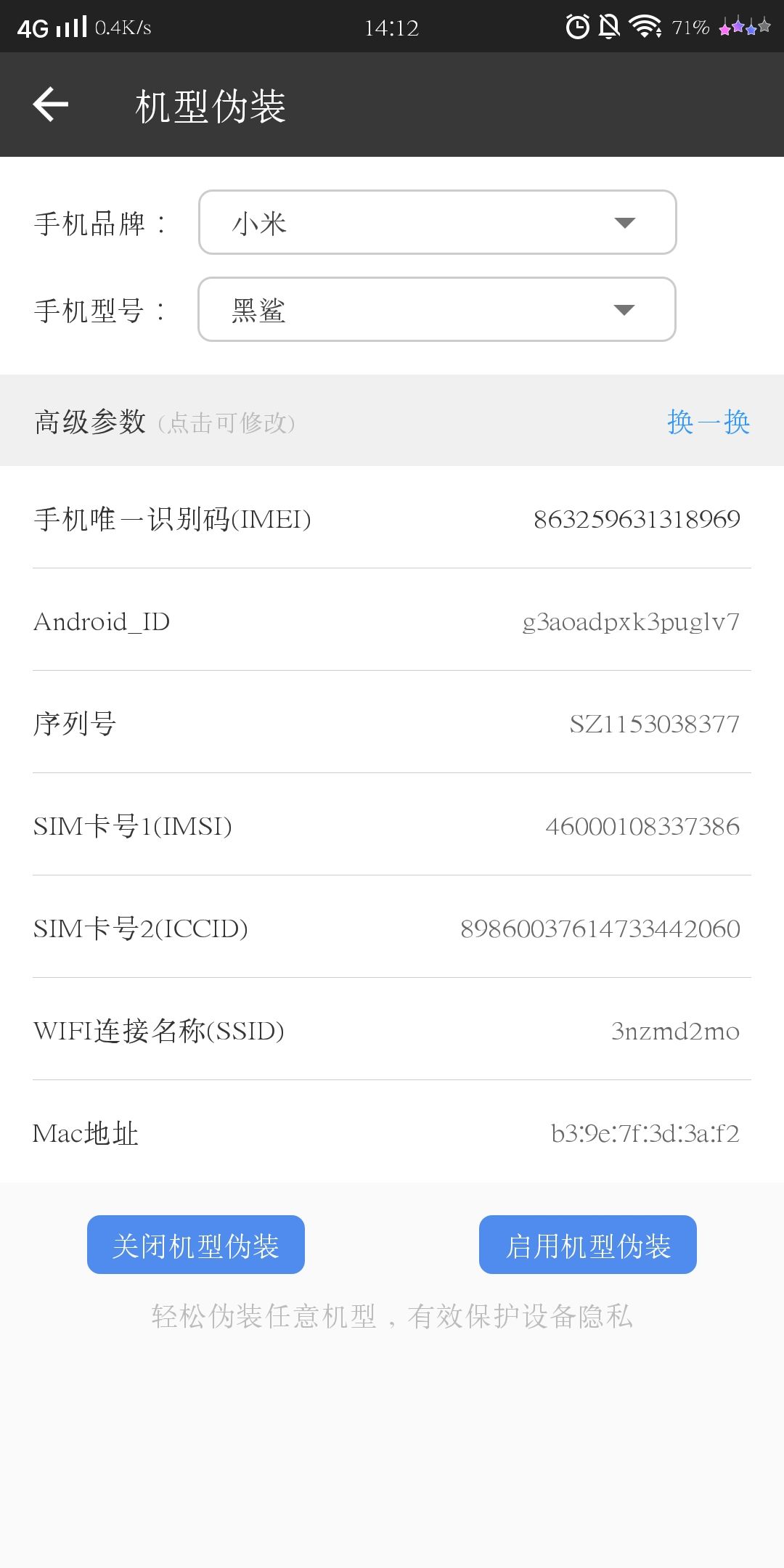This screenshot has width=784, height=1568.
Task: Go back from 机型伪装 screen
Action: [x=51, y=105]
